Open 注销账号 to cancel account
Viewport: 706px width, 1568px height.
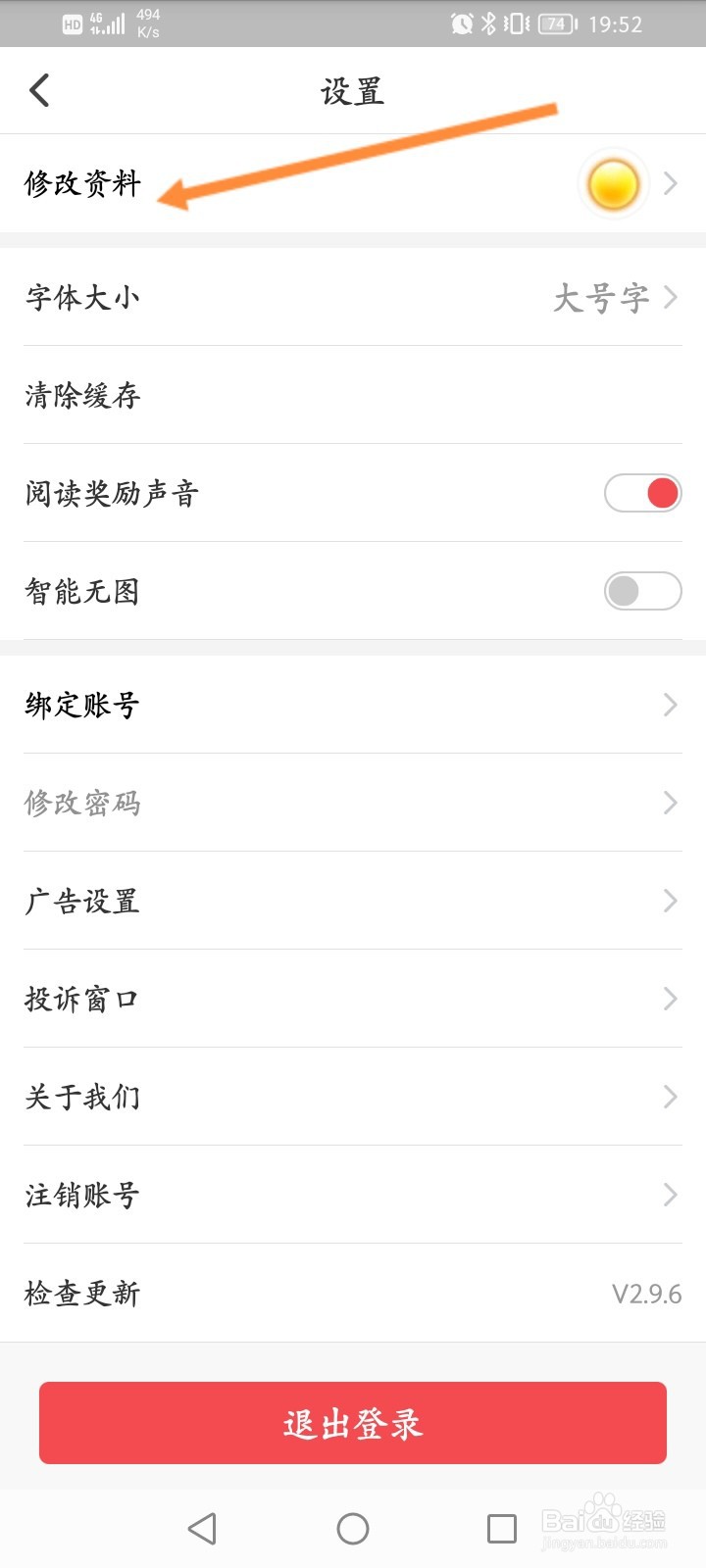tap(353, 1195)
